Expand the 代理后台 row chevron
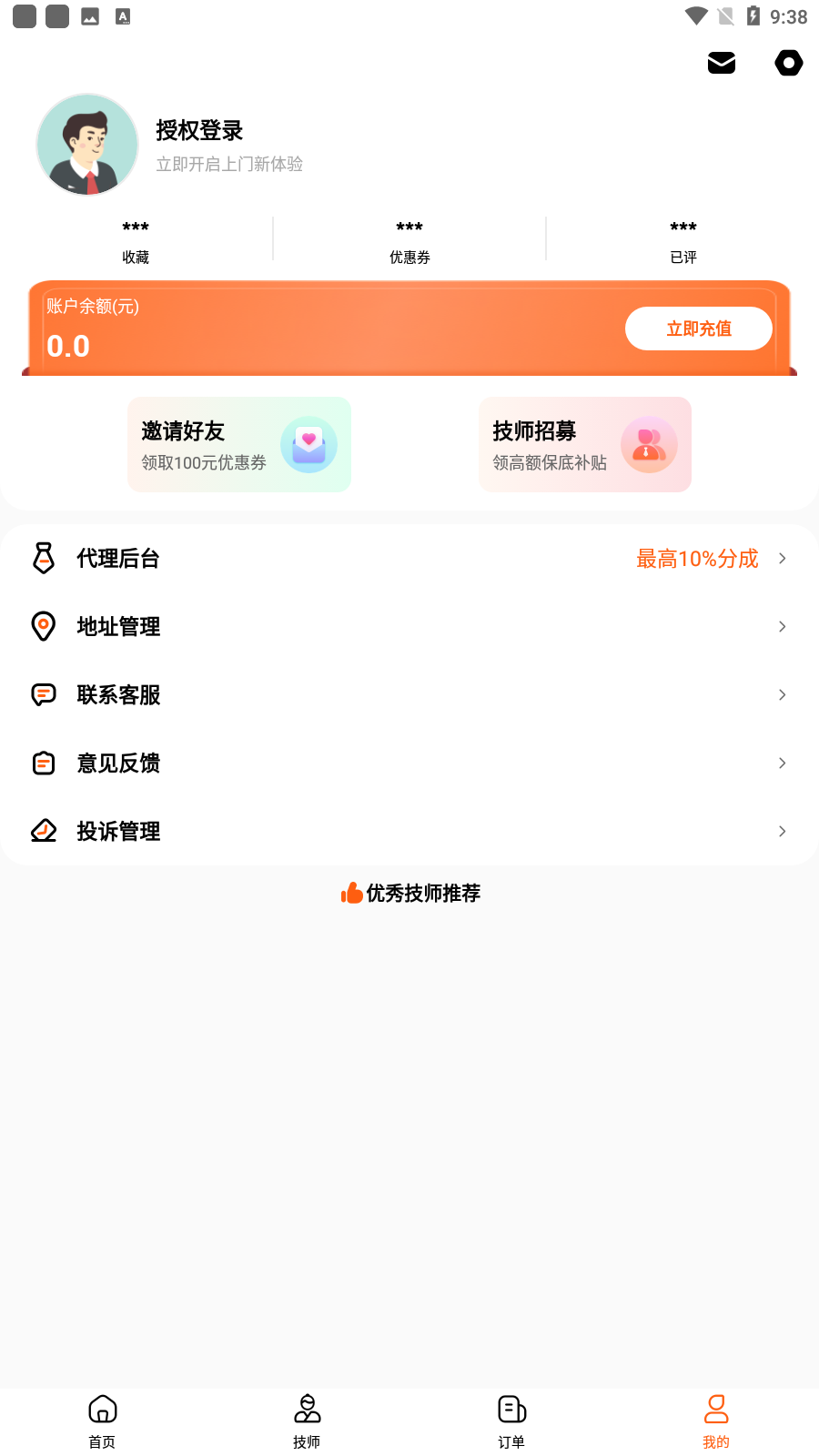Viewport: 819px width, 1456px height. [782, 558]
